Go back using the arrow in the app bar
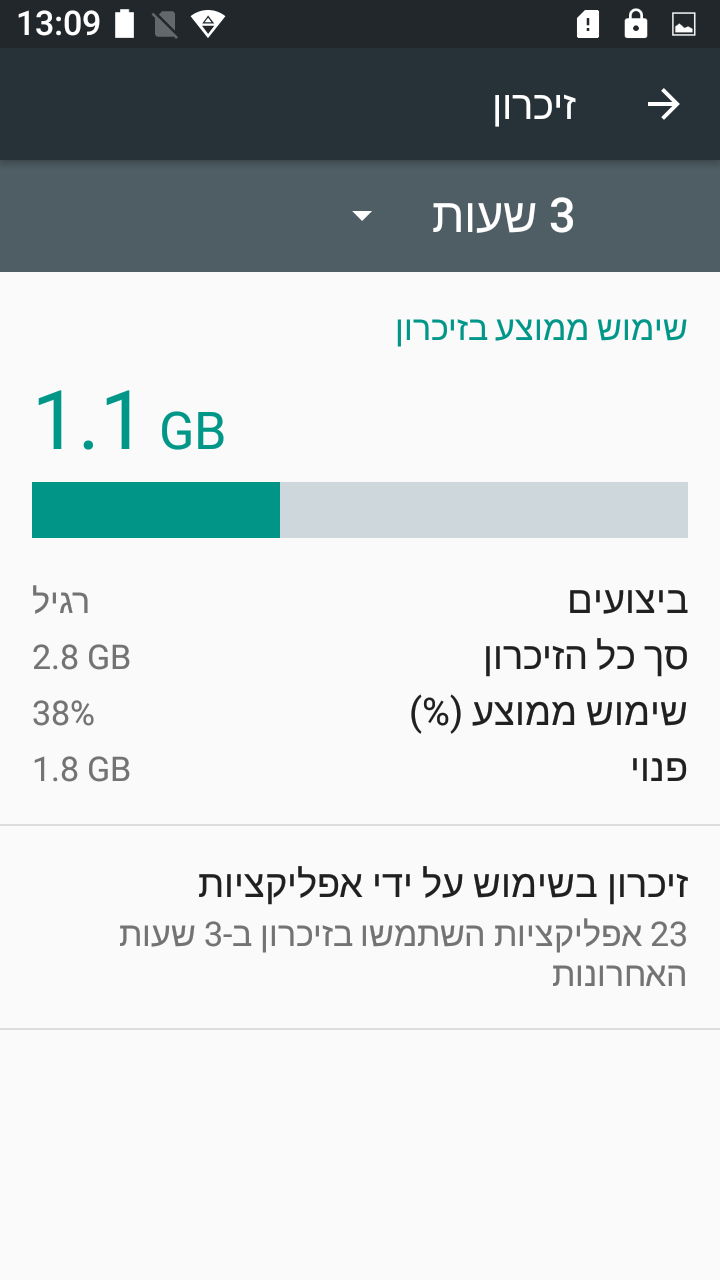Image resolution: width=720 pixels, height=1280 pixels. click(663, 104)
